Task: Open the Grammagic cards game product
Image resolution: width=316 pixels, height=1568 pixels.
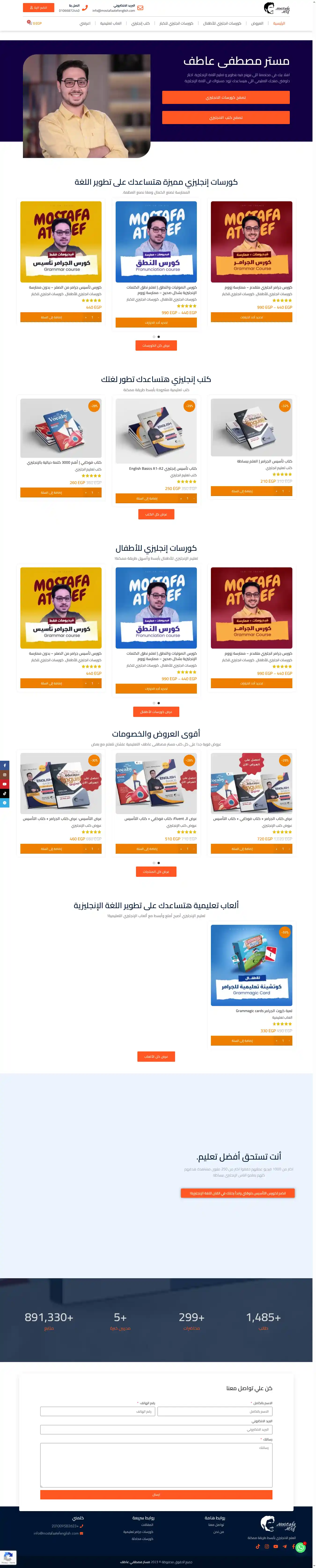Action: point(251,965)
